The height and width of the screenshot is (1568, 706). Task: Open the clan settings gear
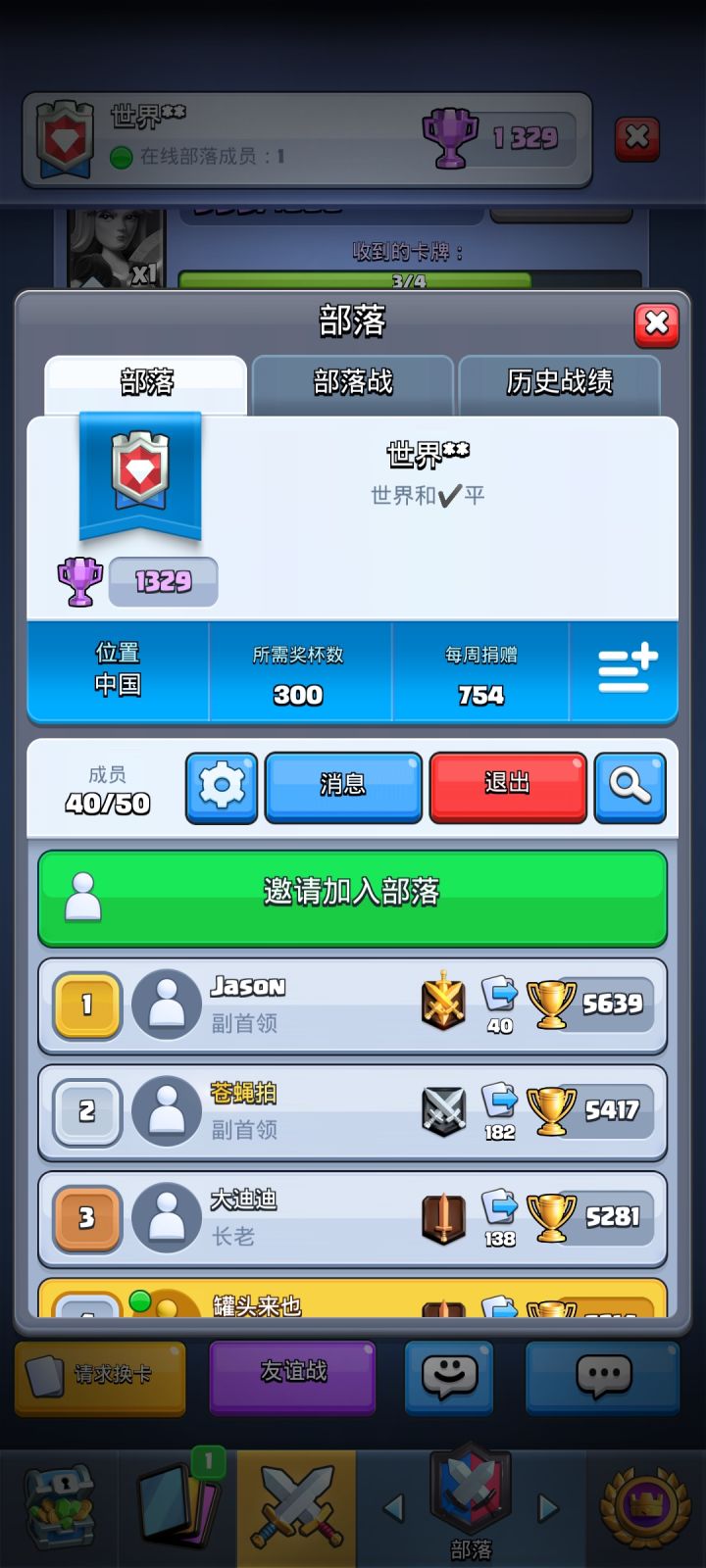tap(222, 787)
